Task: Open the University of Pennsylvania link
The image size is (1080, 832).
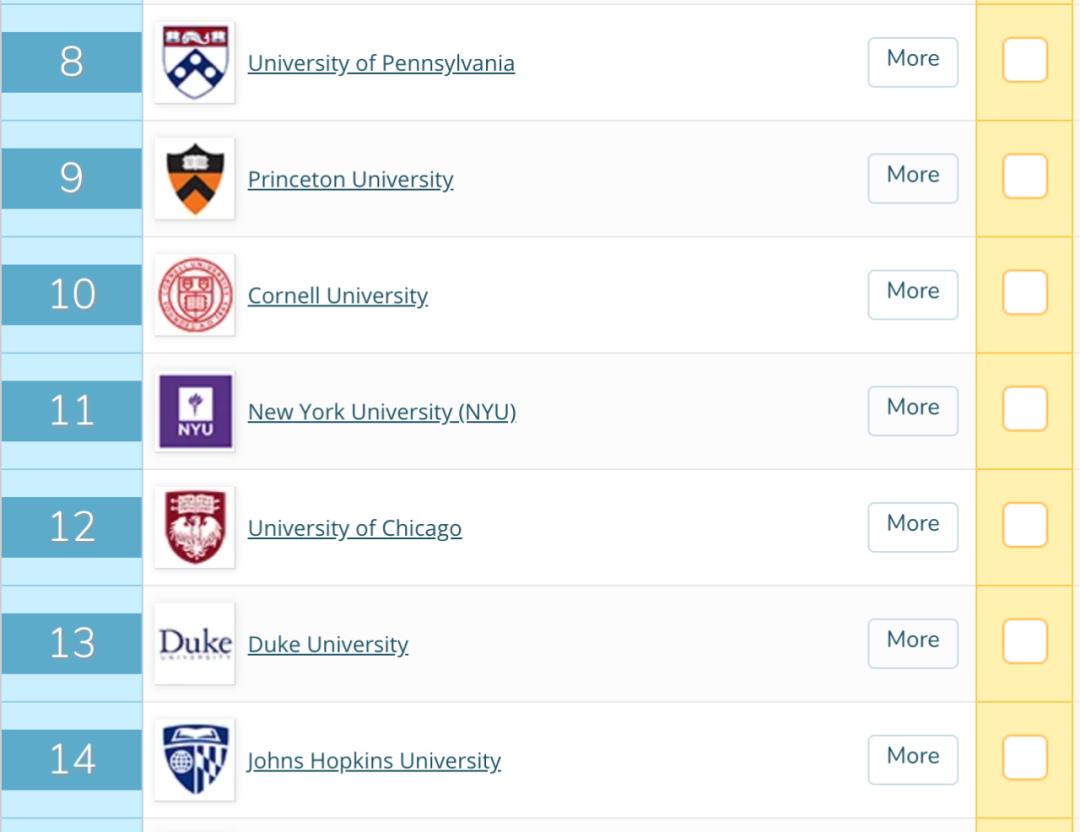Action: [381, 63]
